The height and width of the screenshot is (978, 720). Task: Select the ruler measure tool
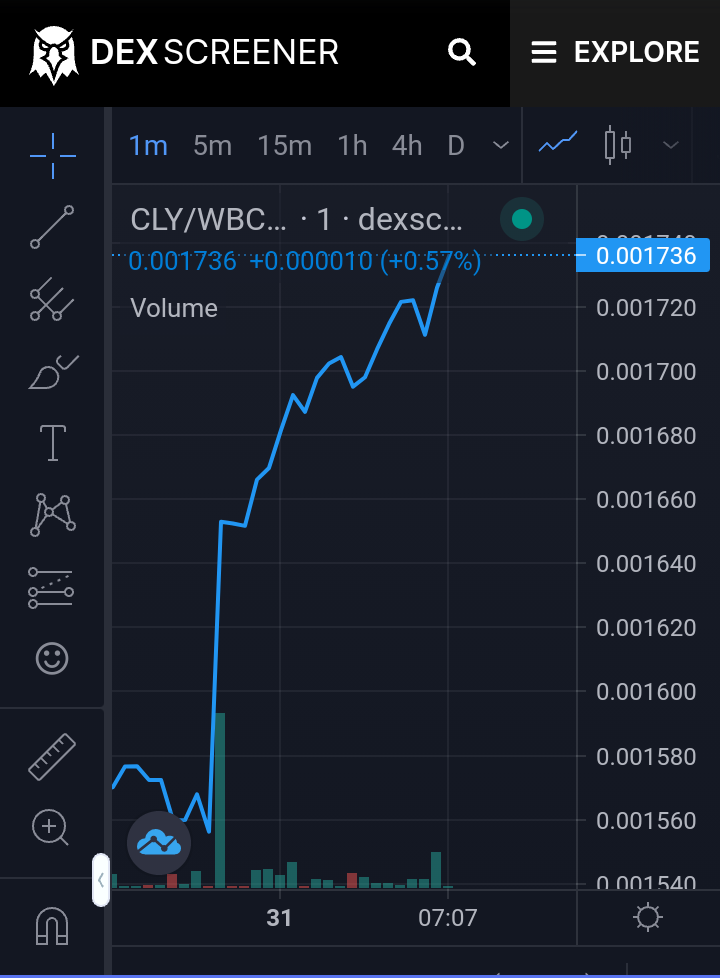(52, 757)
